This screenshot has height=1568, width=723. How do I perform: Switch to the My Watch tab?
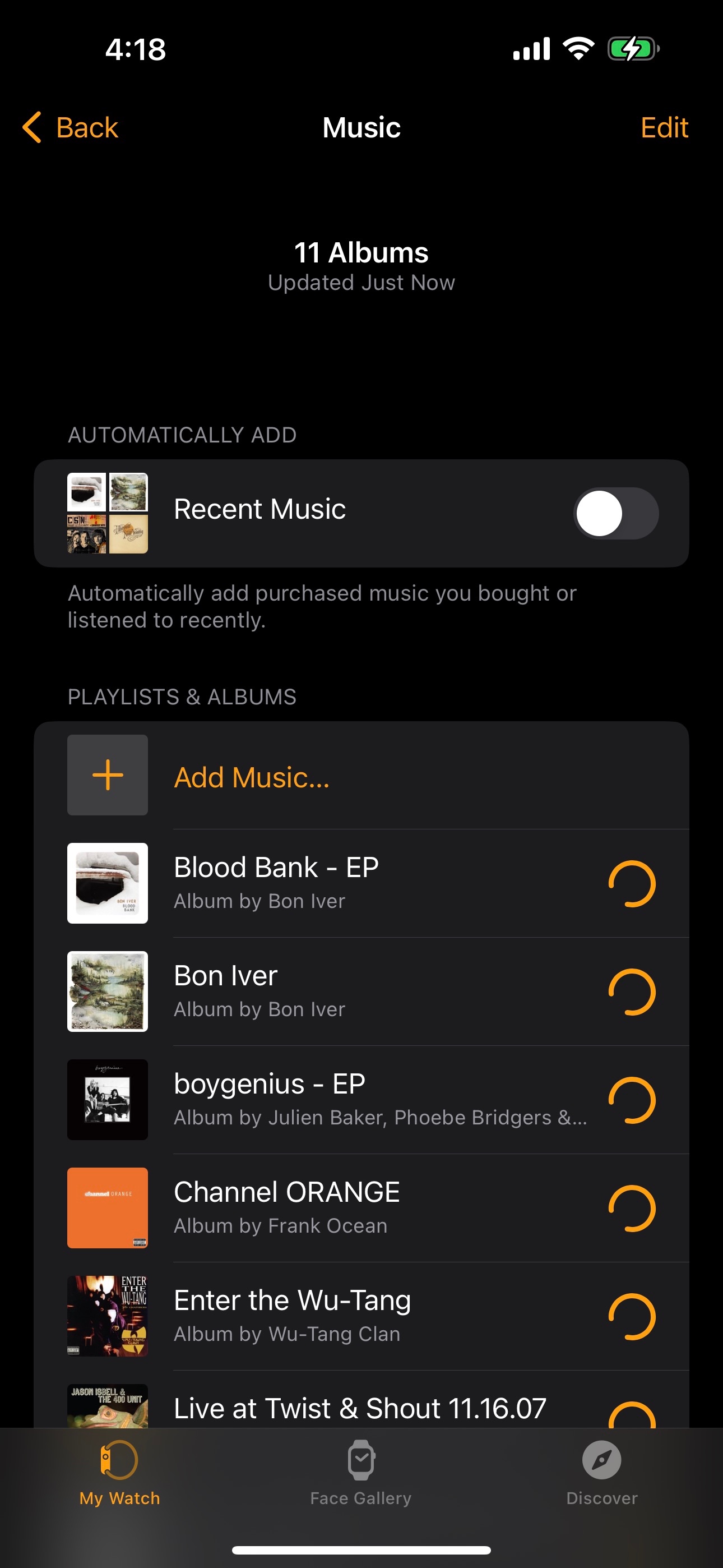[119, 1473]
